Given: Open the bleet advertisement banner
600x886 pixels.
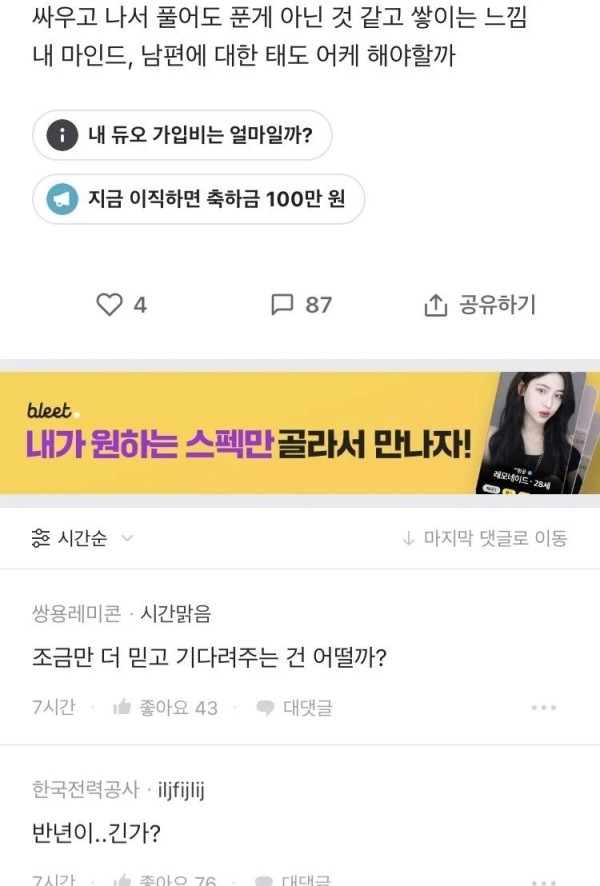Looking at the screenshot, I should coord(300,433).
